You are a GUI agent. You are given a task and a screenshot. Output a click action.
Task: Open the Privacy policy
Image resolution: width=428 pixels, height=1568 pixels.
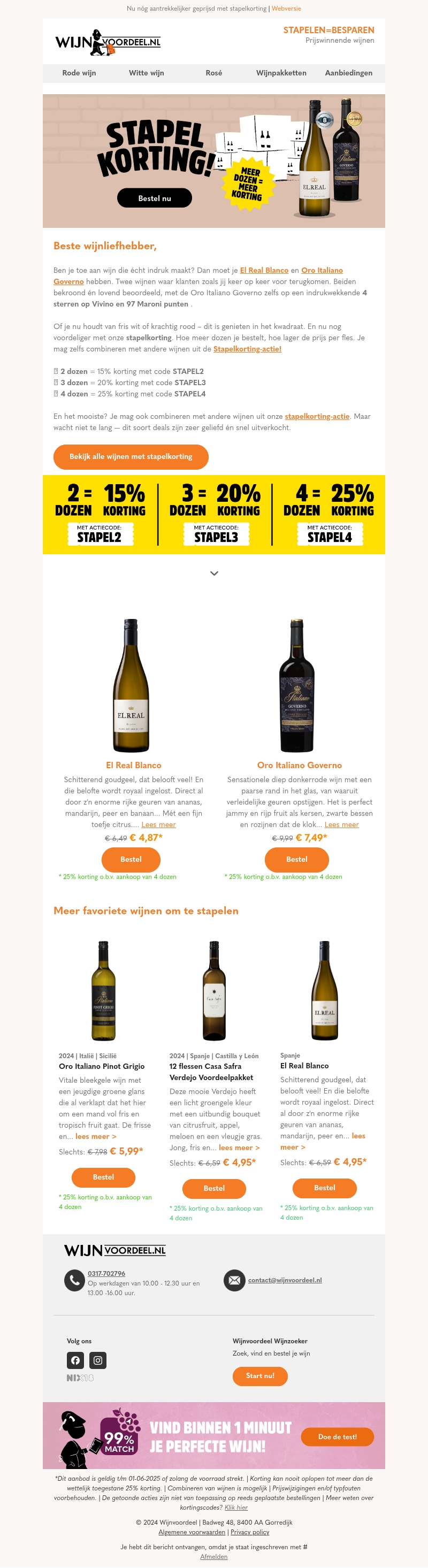point(250,1532)
